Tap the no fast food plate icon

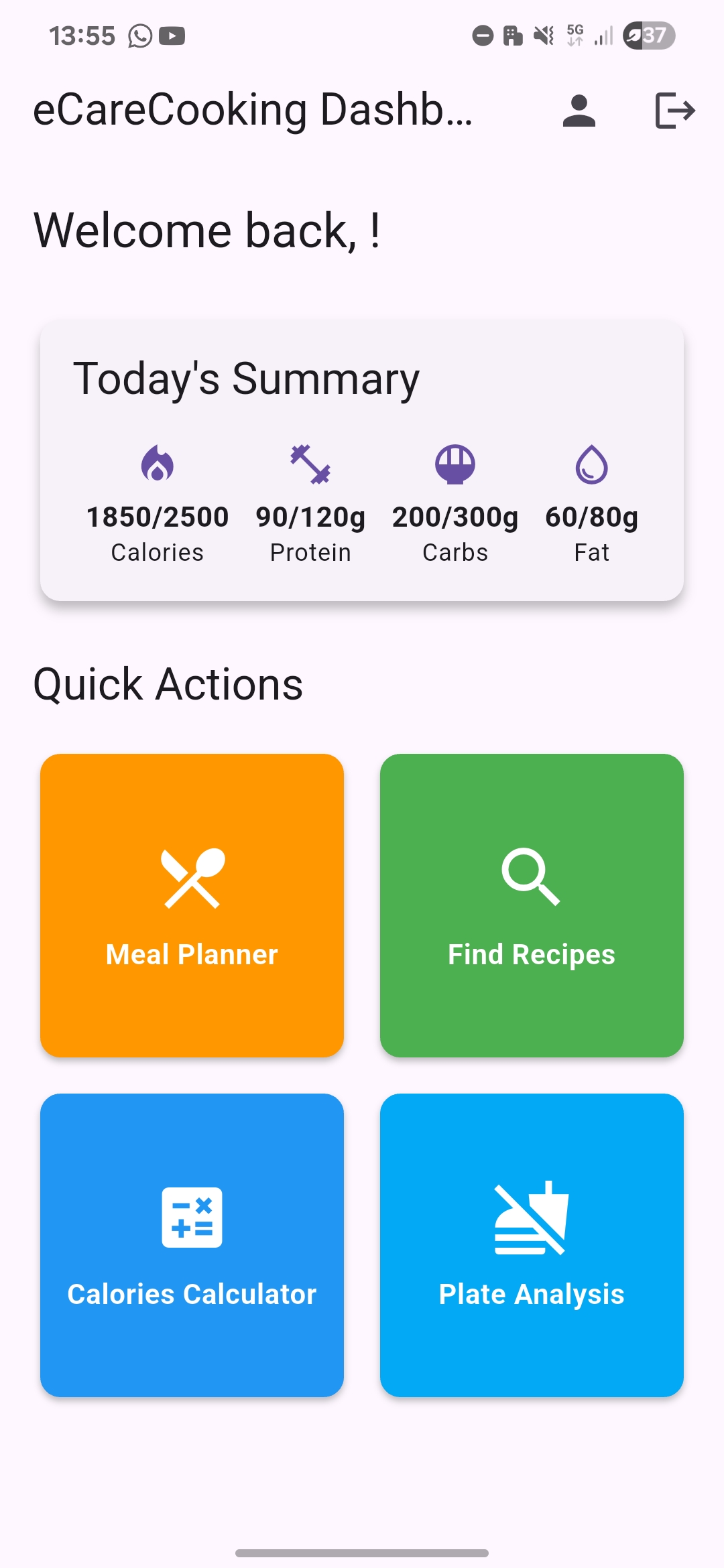(532, 1218)
